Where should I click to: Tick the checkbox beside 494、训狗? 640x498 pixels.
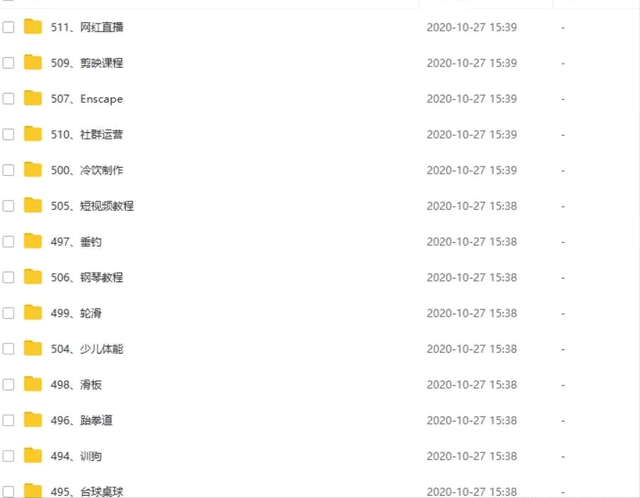pyautogui.click(x=9, y=456)
